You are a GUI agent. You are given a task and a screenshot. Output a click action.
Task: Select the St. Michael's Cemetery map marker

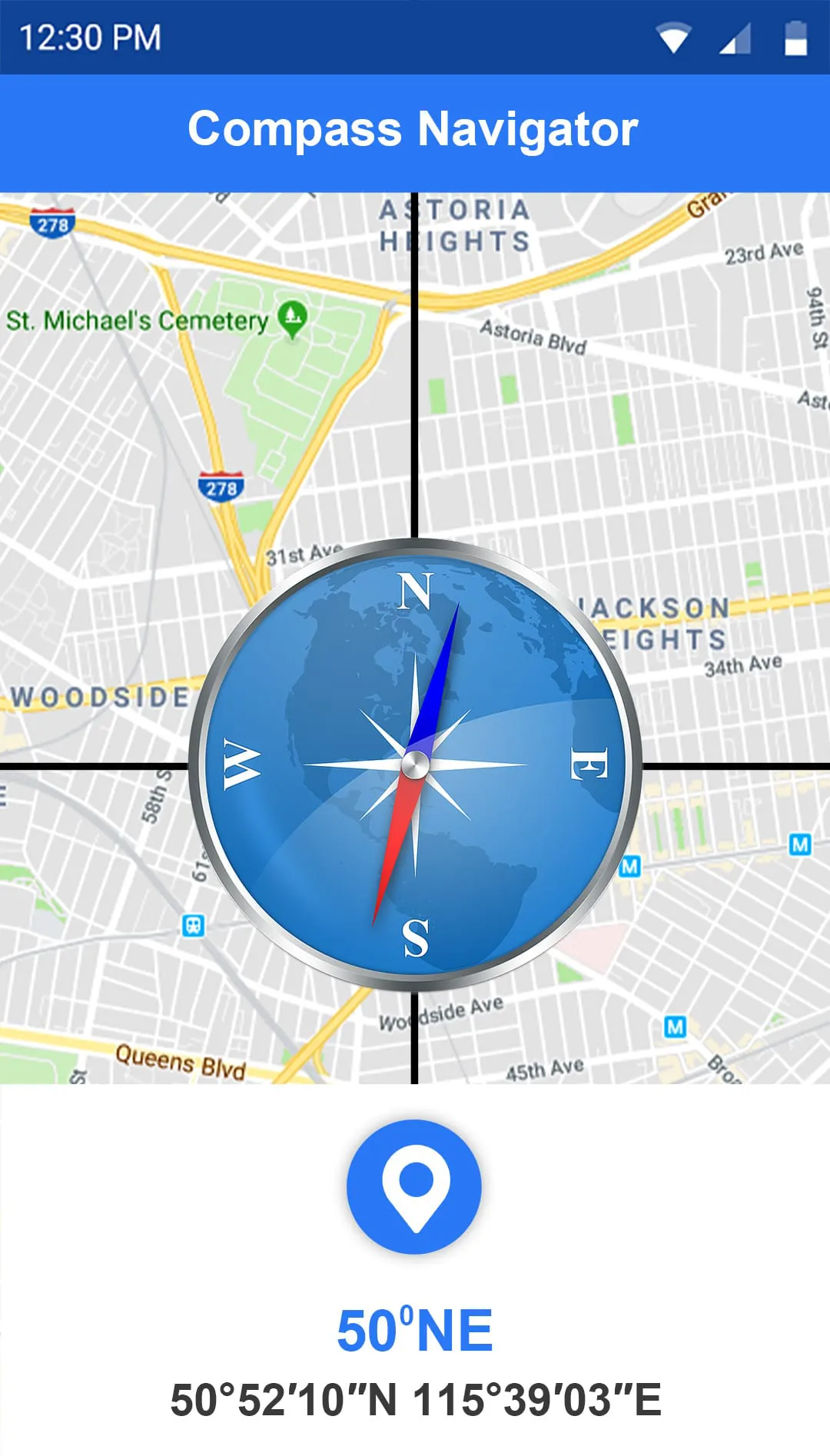pyautogui.click(x=292, y=319)
